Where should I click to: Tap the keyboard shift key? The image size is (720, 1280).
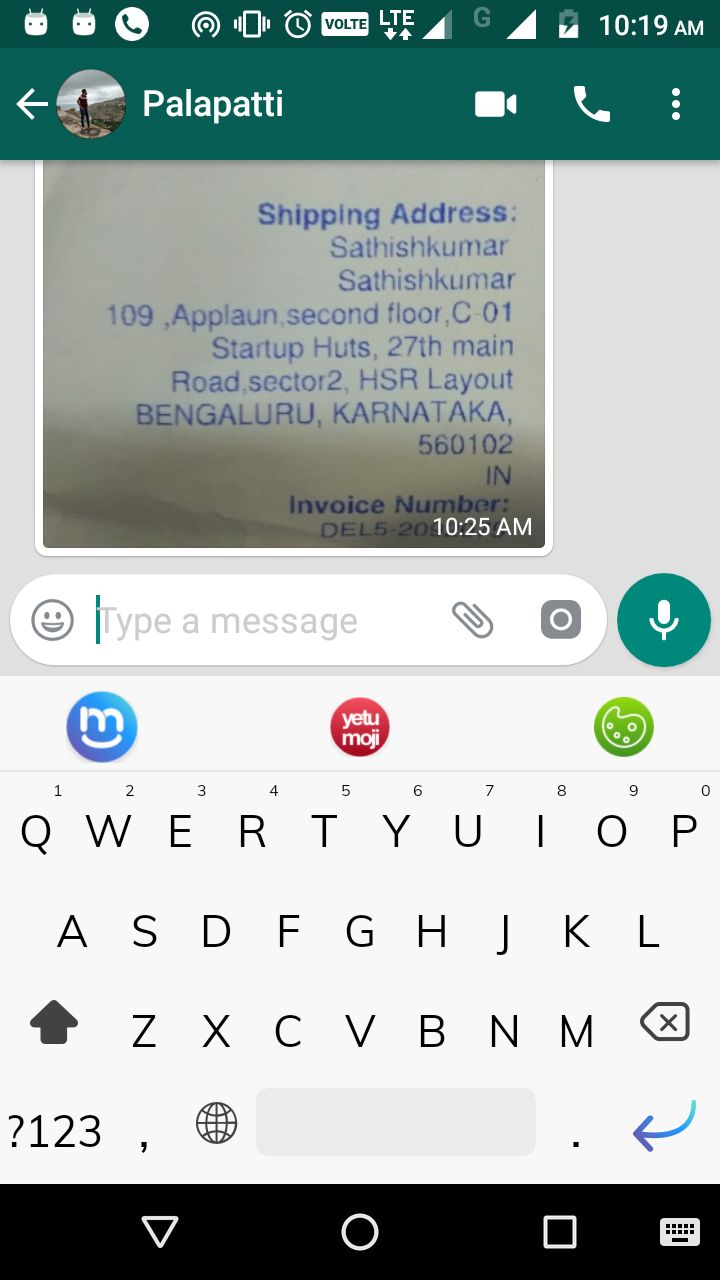(54, 1024)
